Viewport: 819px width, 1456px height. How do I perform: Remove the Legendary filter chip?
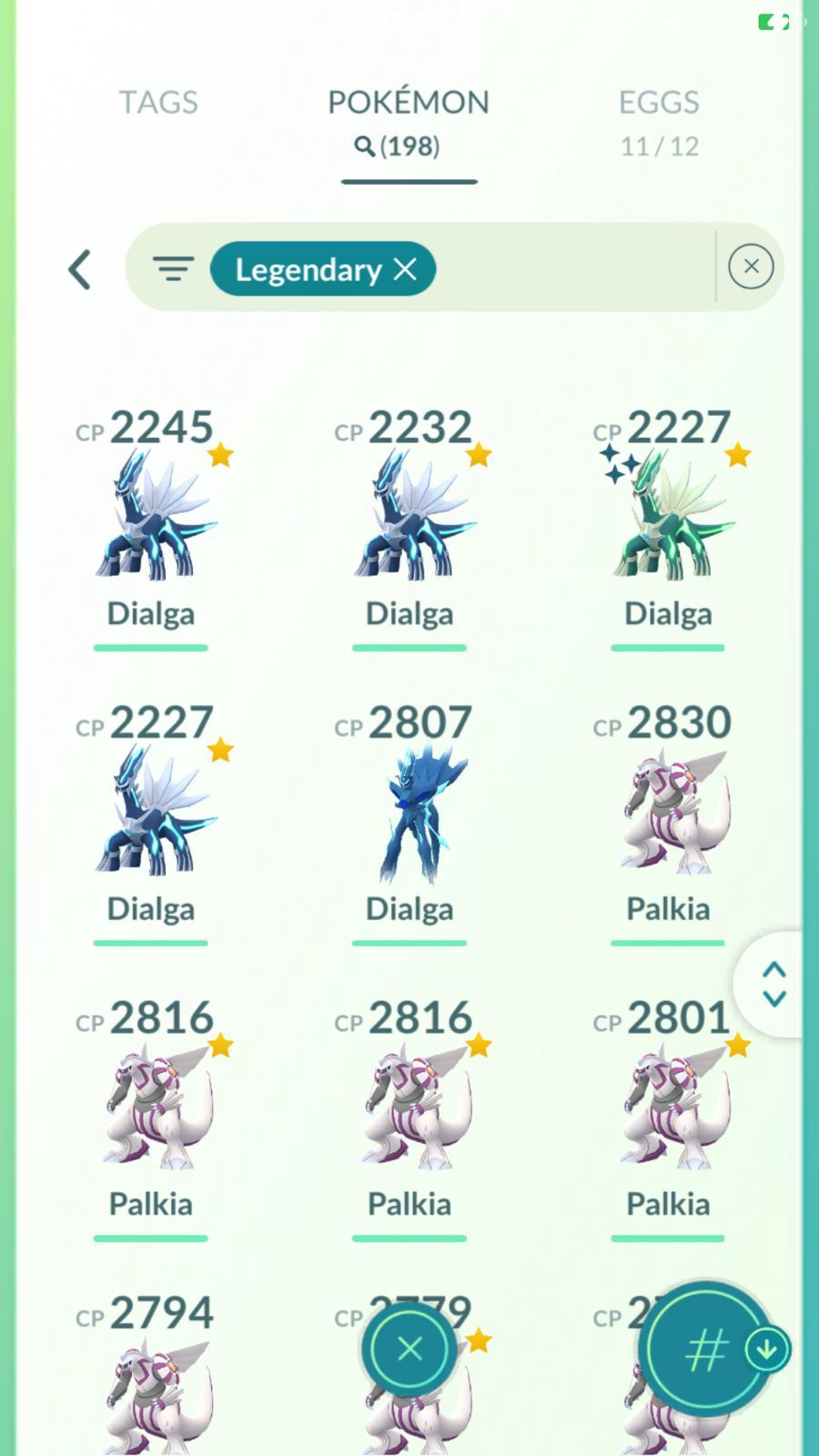pos(405,268)
